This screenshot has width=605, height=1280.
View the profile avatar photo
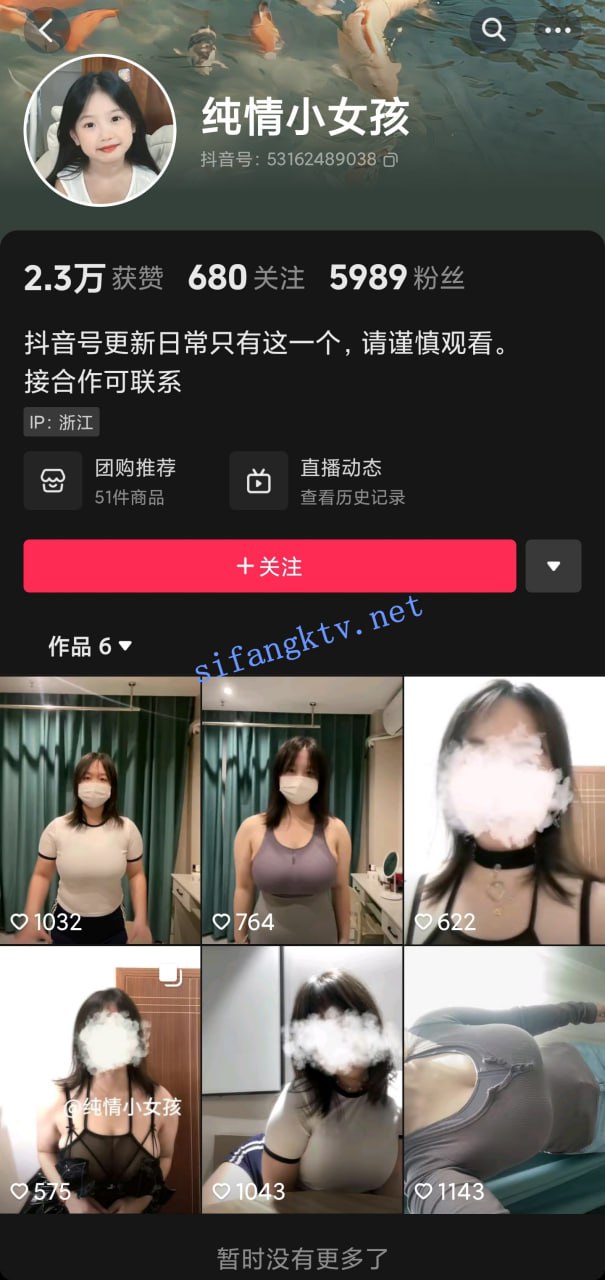(99, 131)
